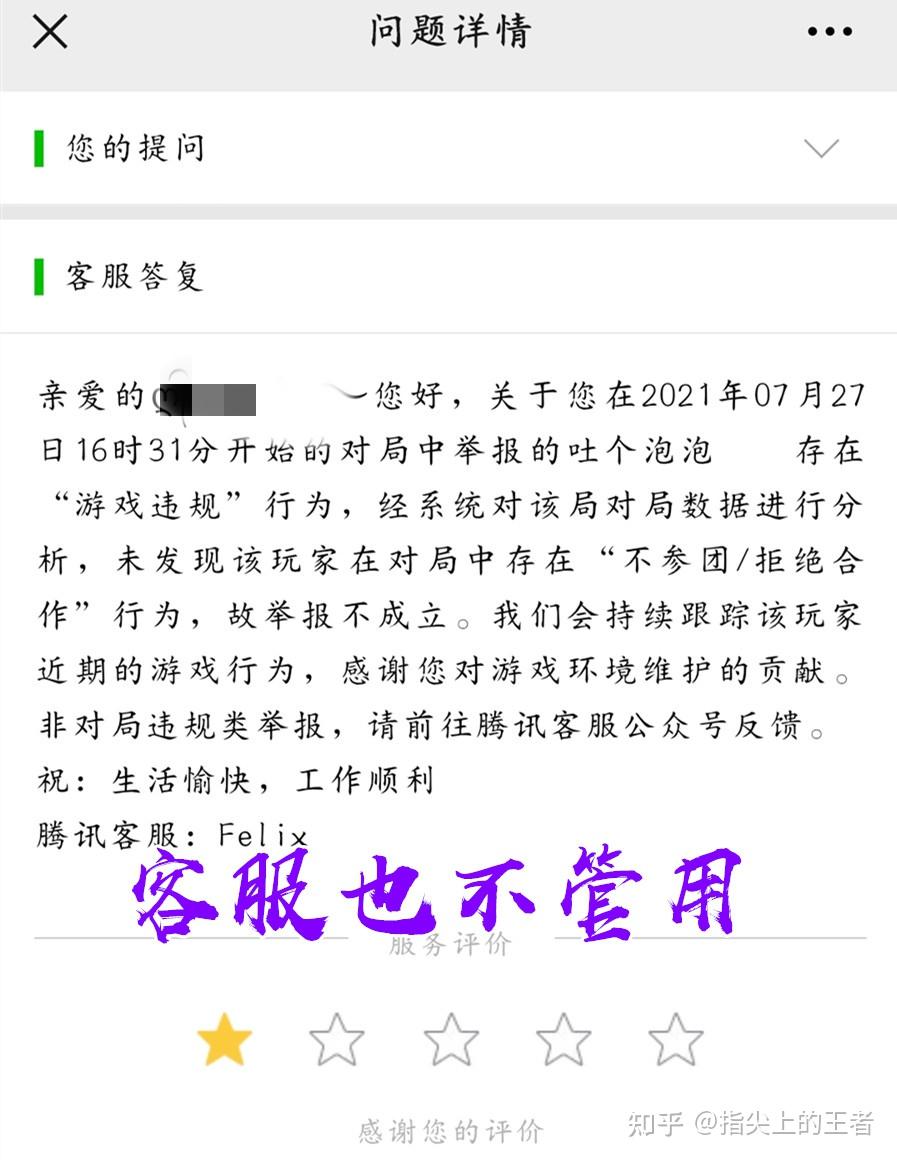Give a five-star service rating

tap(676, 1040)
